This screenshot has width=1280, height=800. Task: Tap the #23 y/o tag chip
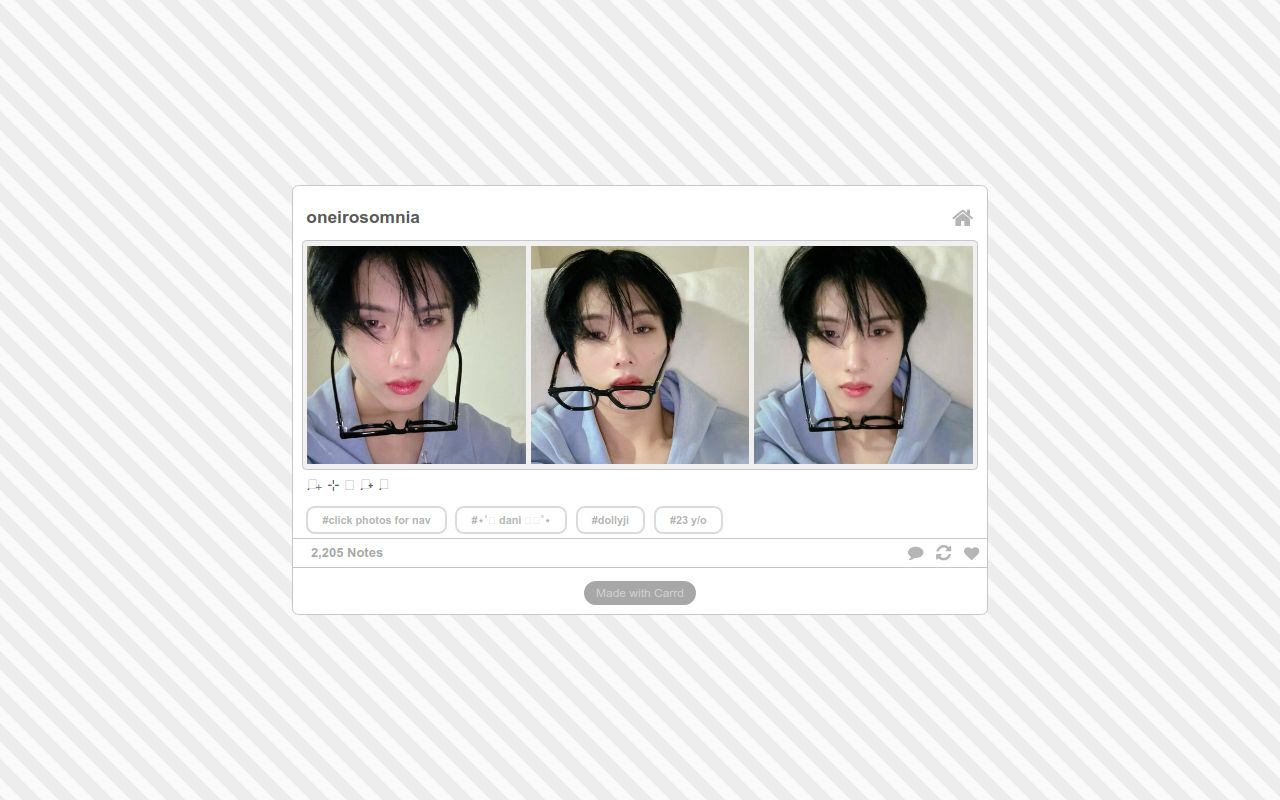[x=688, y=520]
